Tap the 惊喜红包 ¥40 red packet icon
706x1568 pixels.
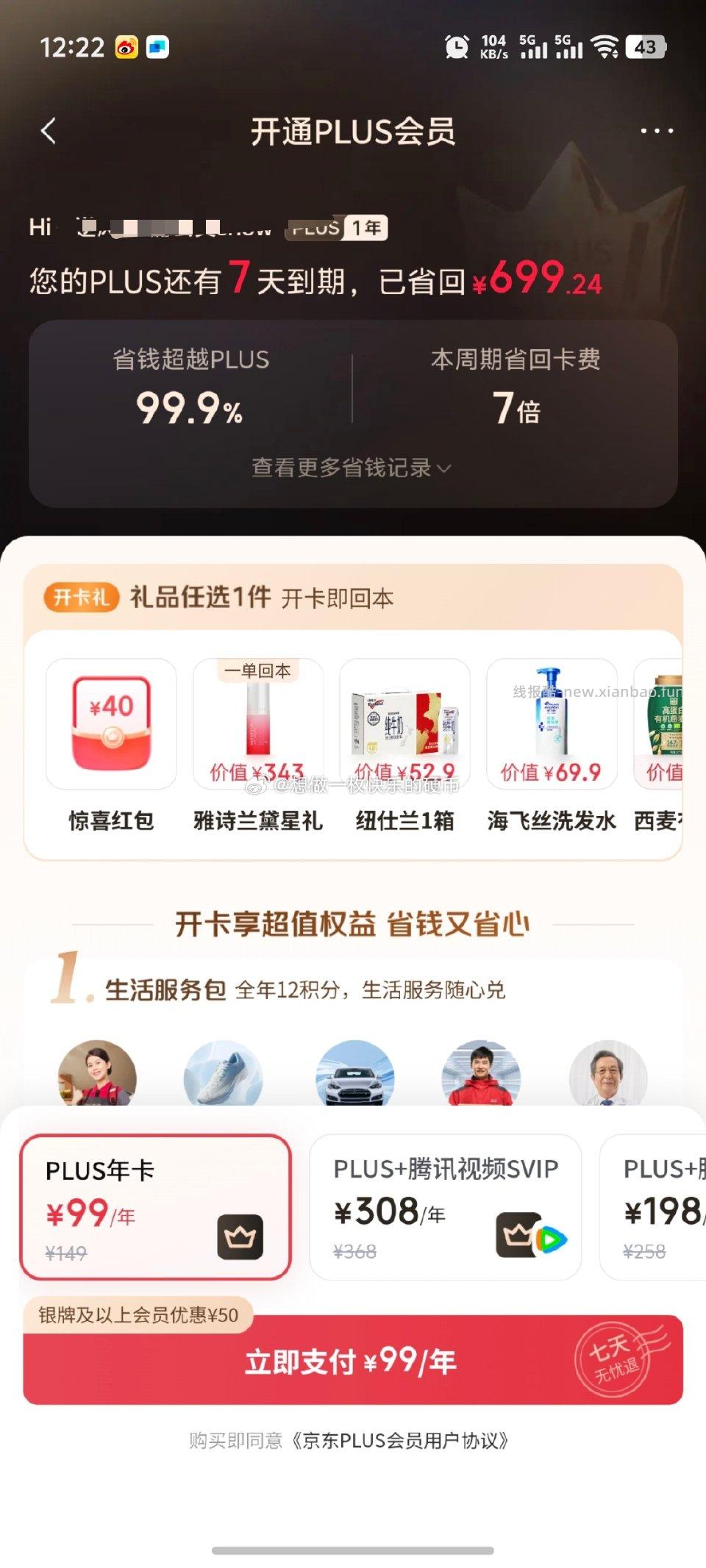(x=110, y=723)
